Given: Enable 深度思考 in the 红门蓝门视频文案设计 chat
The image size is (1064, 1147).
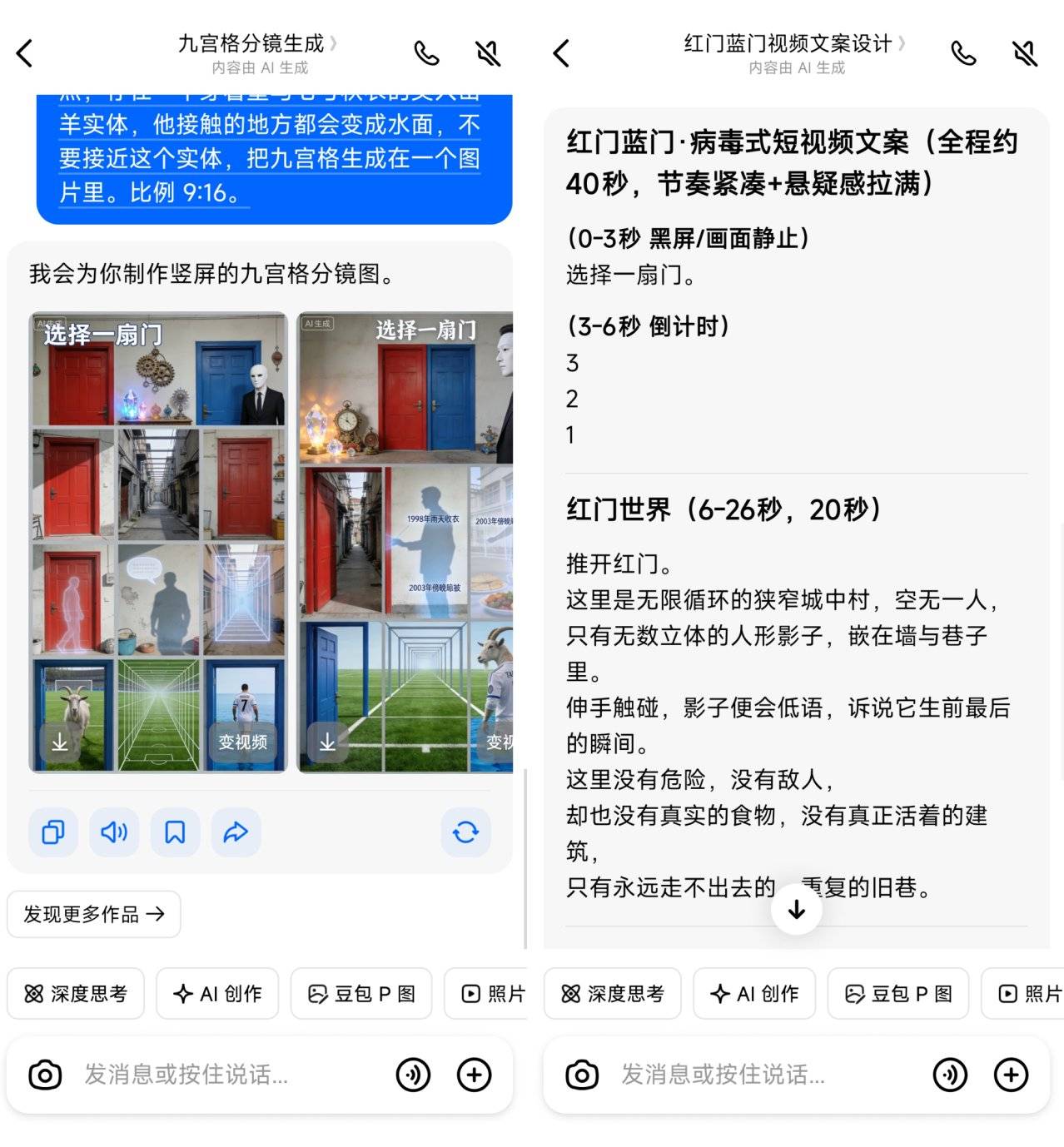Looking at the screenshot, I should (613, 993).
